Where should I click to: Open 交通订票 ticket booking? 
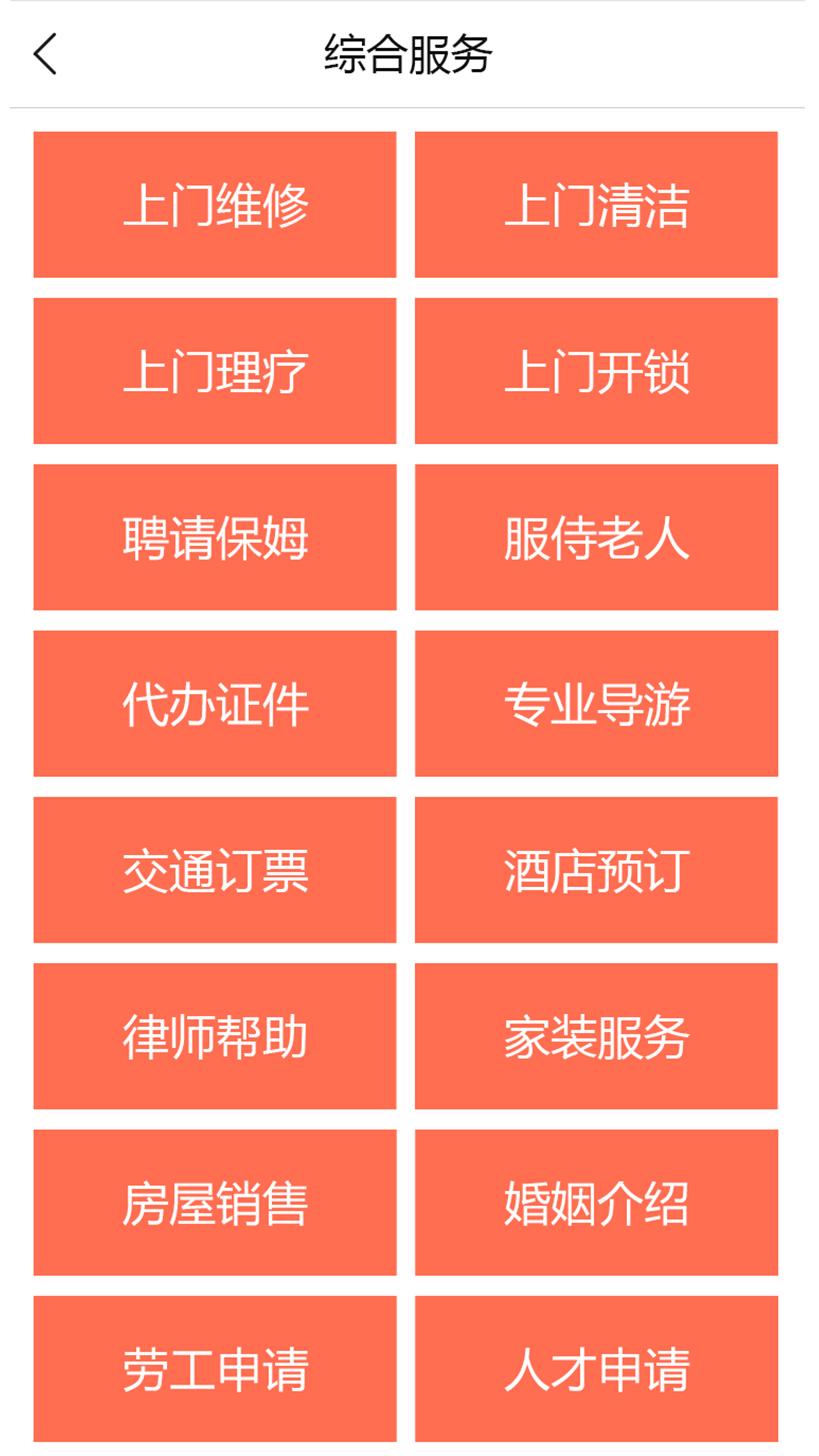215,870
